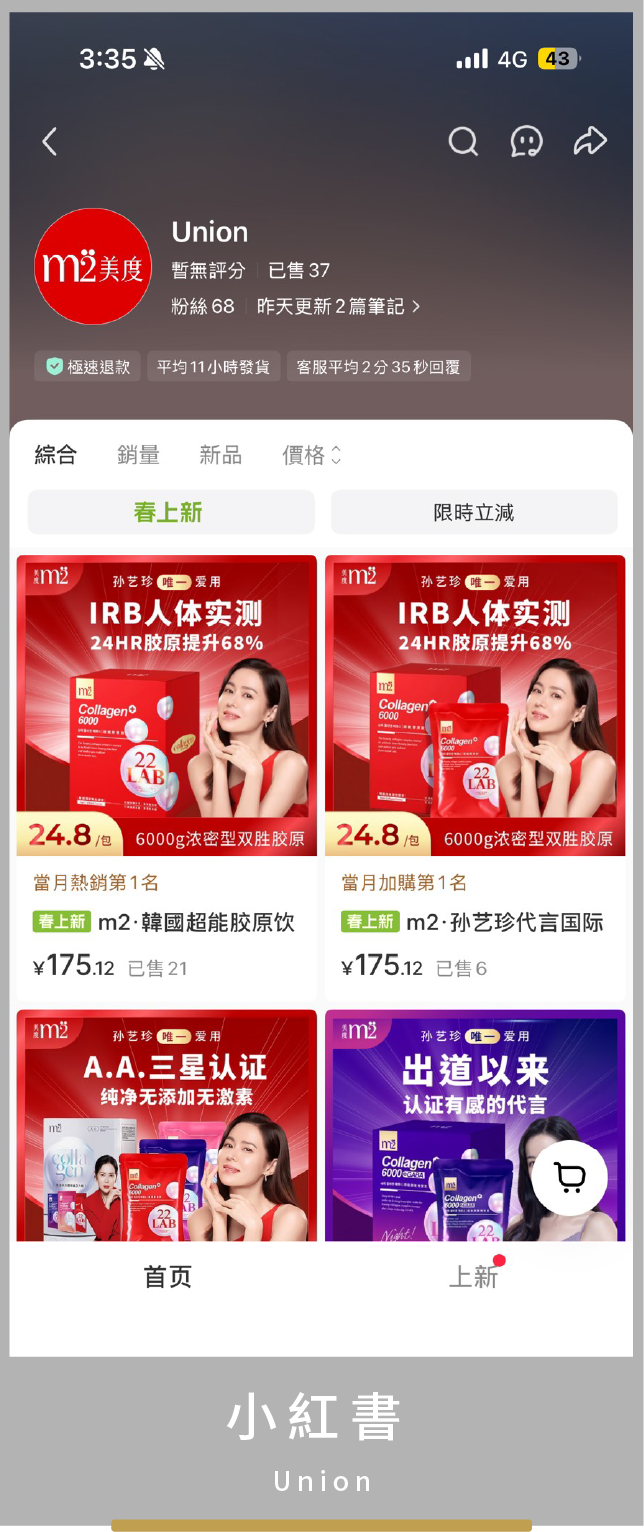The image size is (644, 1532).
Task: Open the shopping cart
Action: [x=570, y=1178]
